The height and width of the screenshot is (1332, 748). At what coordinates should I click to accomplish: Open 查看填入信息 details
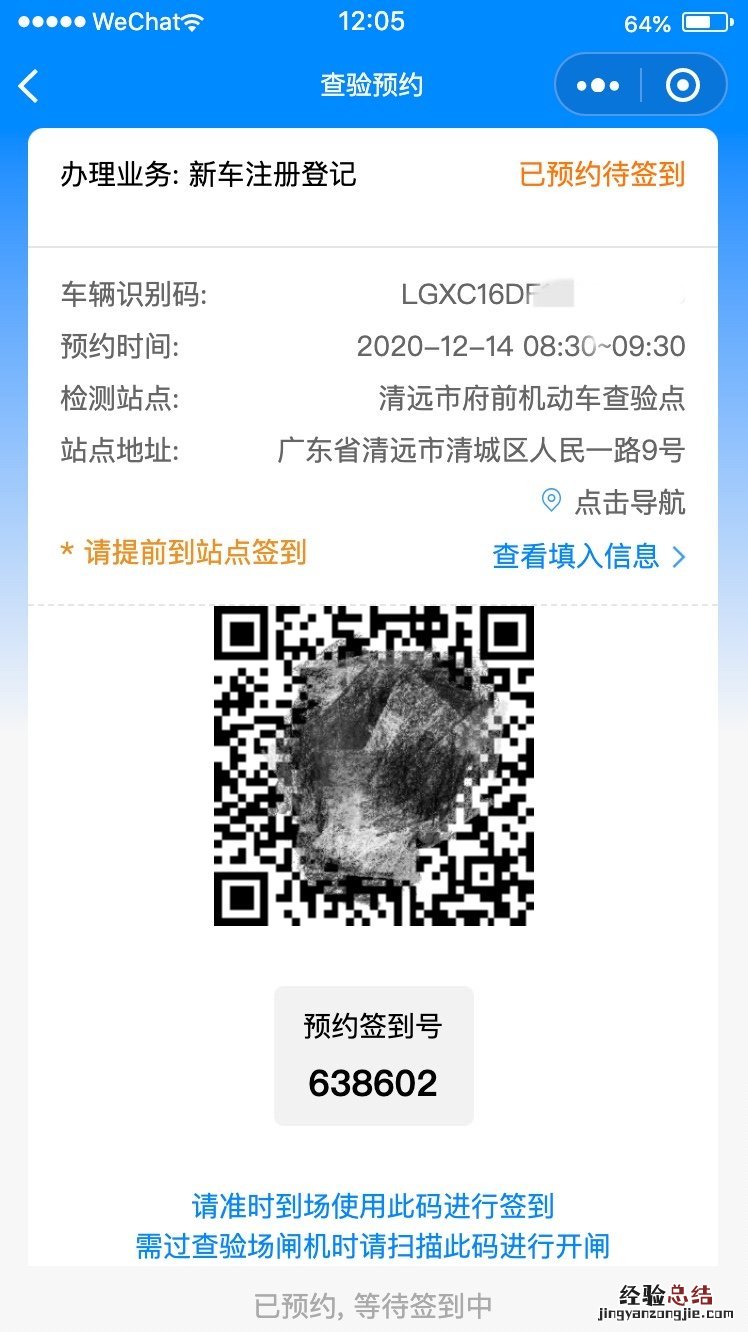click(x=589, y=556)
